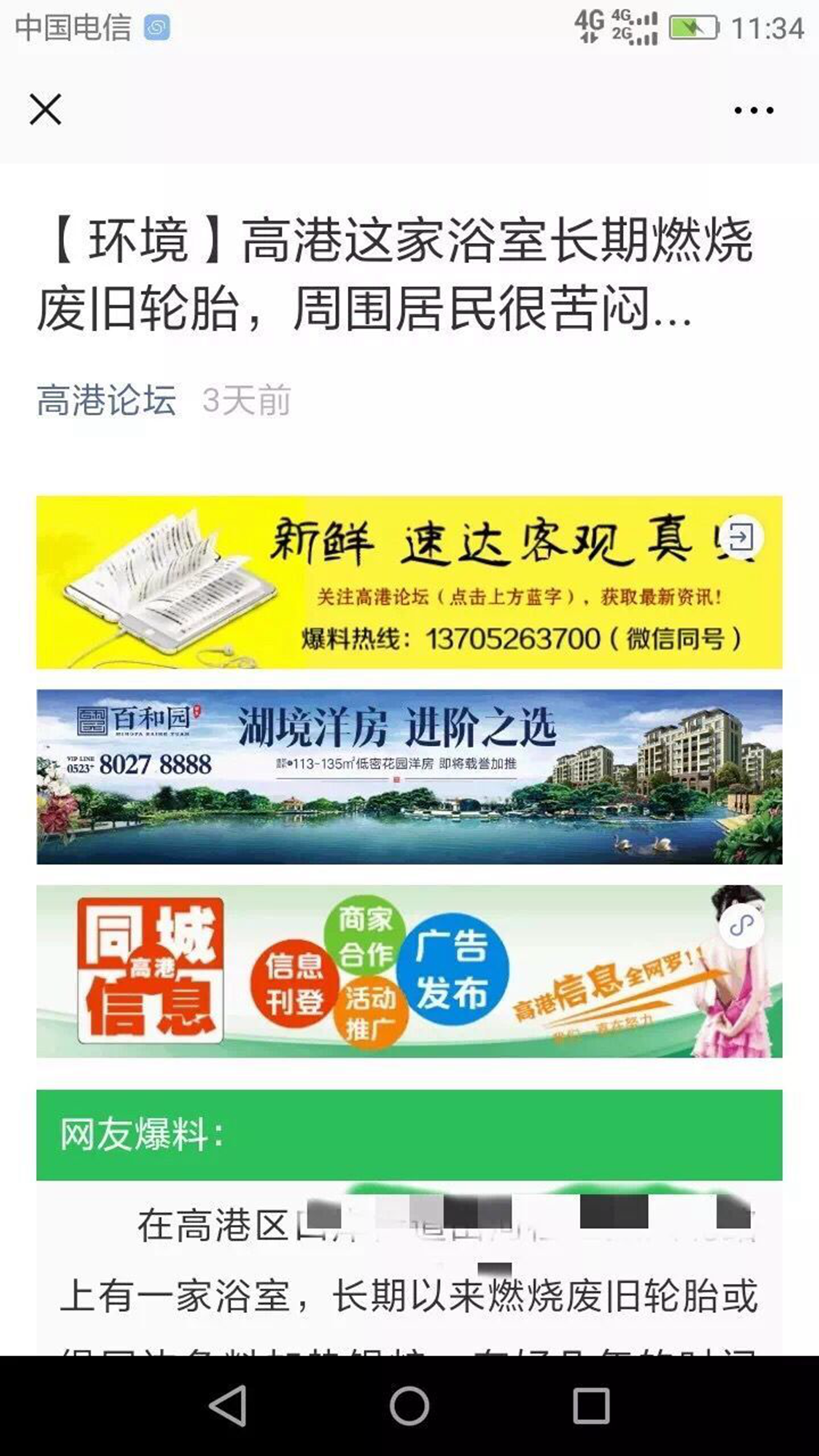The width and height of the screenshot is (819, 1456).
Task: Open the yellow 新鲜速达 banner
Action: click(x=409, y=582)
